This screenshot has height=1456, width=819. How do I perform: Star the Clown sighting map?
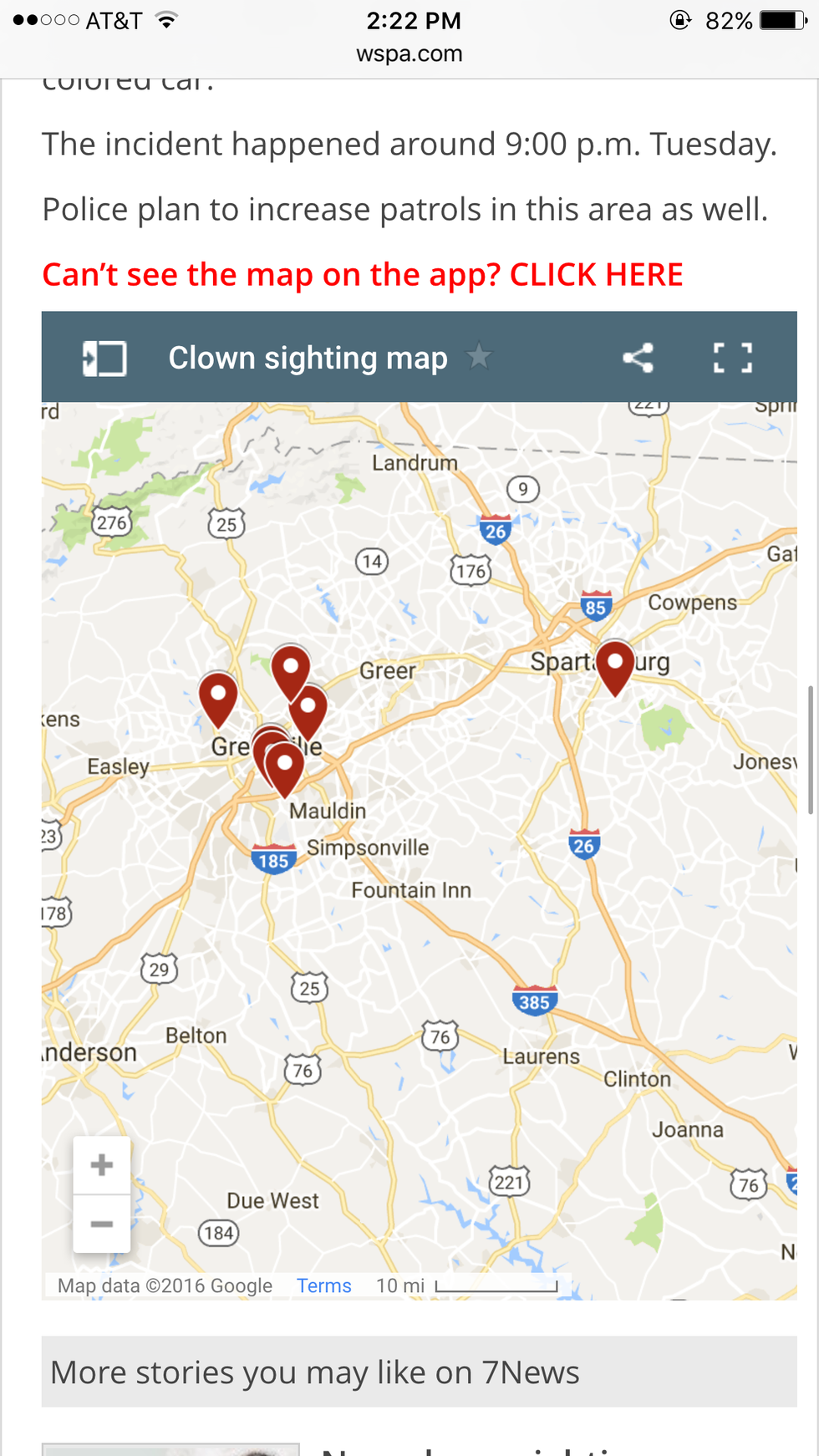click(x=479, y=357)
